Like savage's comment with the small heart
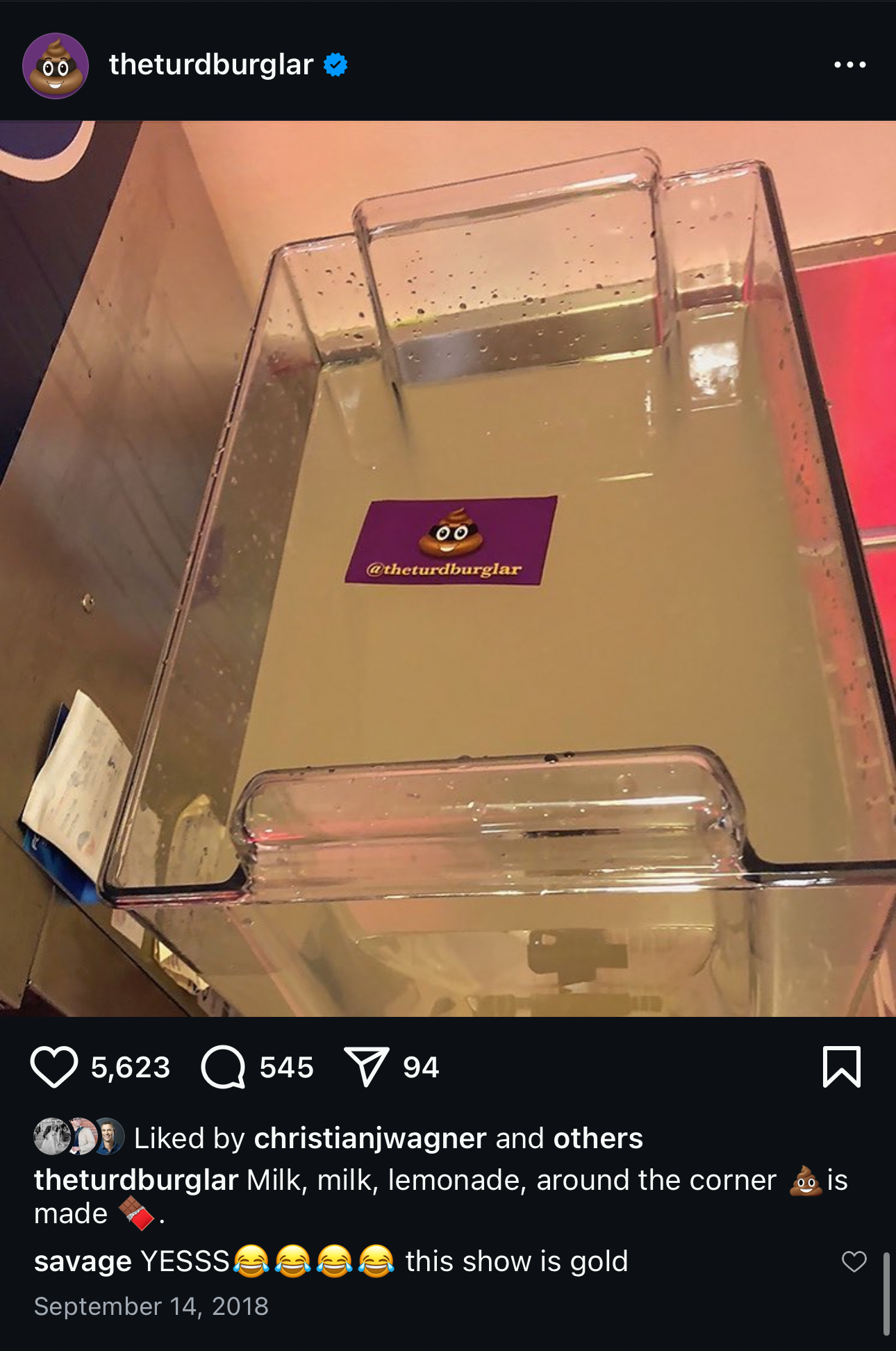This screenshot has width=896, height=1351. [854, 1261]
